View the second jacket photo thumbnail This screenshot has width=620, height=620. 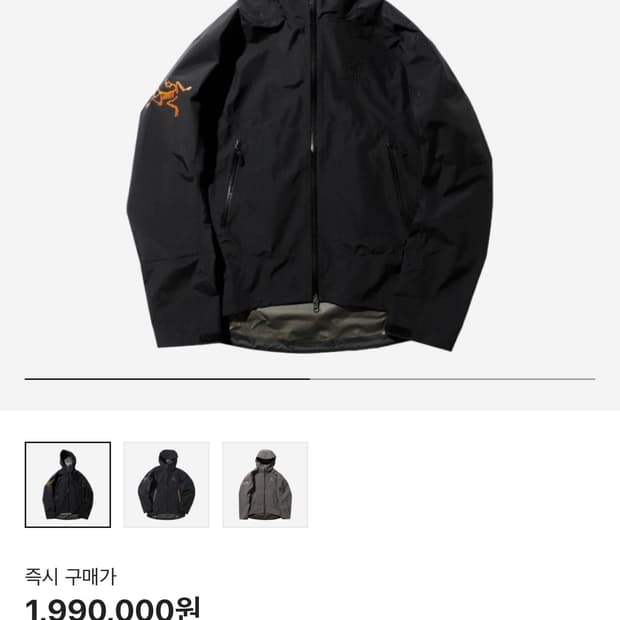(166, 485)
